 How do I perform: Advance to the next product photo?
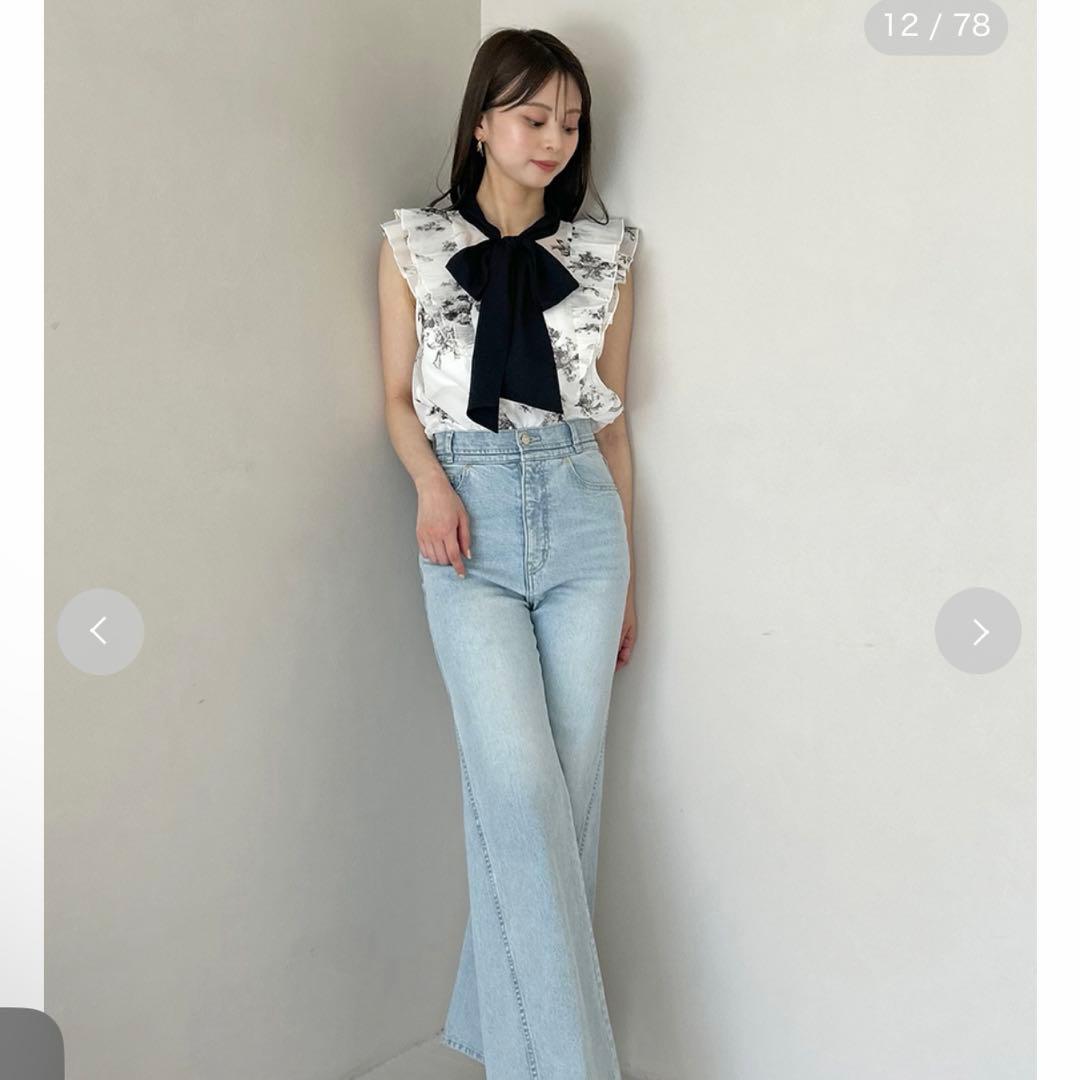978,631
